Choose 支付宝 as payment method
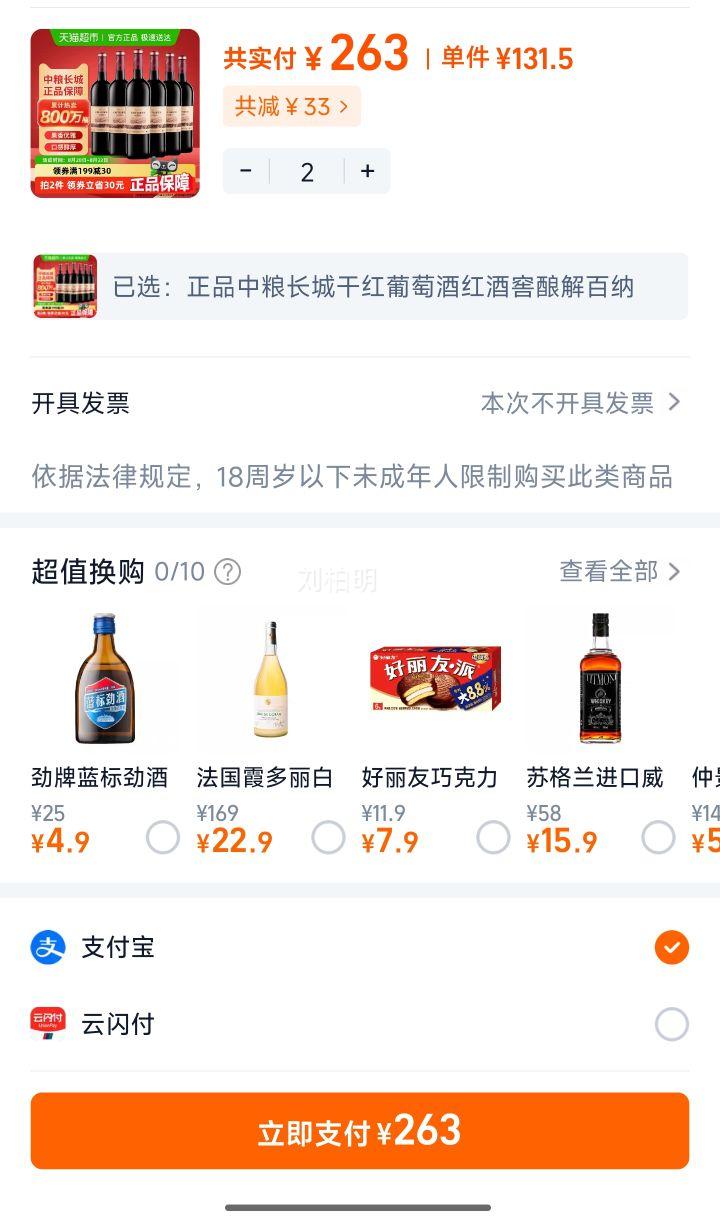 671,947
